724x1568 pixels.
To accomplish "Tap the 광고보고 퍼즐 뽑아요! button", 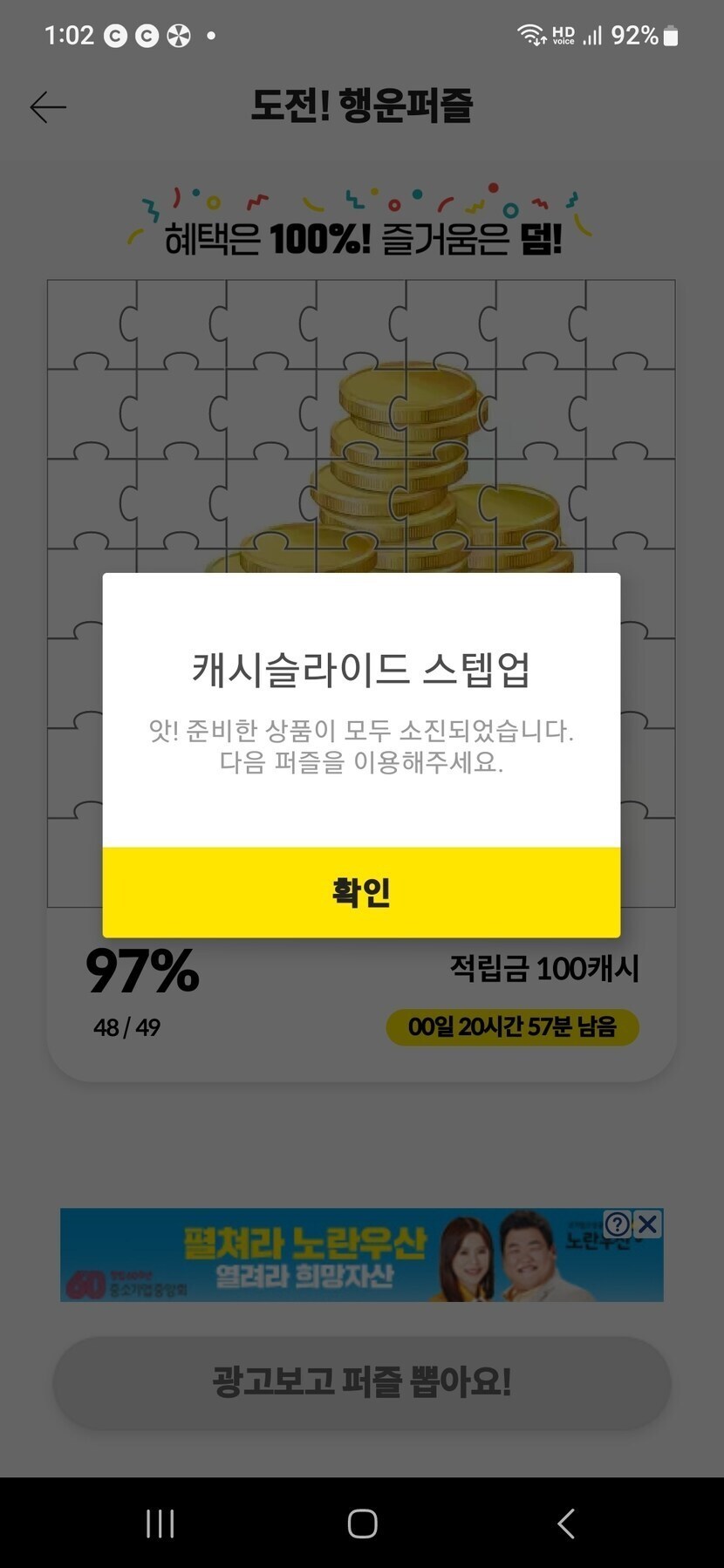I will point(361,1382).
